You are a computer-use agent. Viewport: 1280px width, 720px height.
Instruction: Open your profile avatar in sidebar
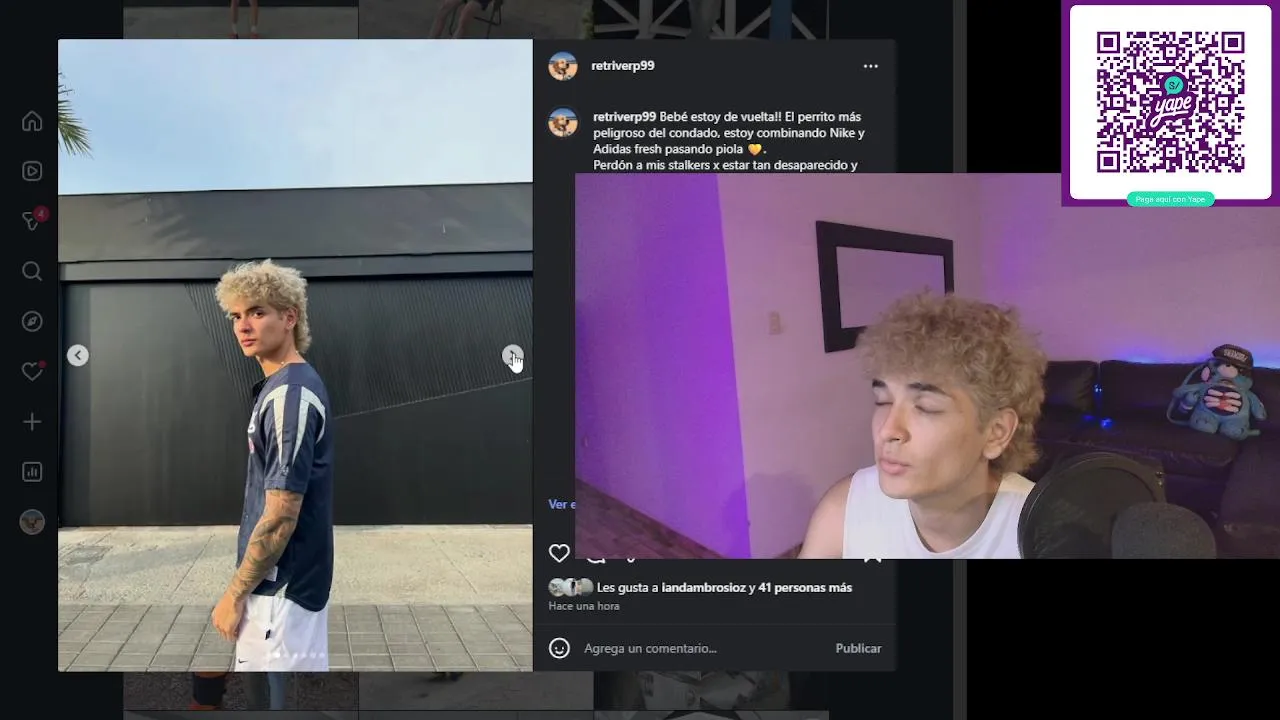(32, 522)
